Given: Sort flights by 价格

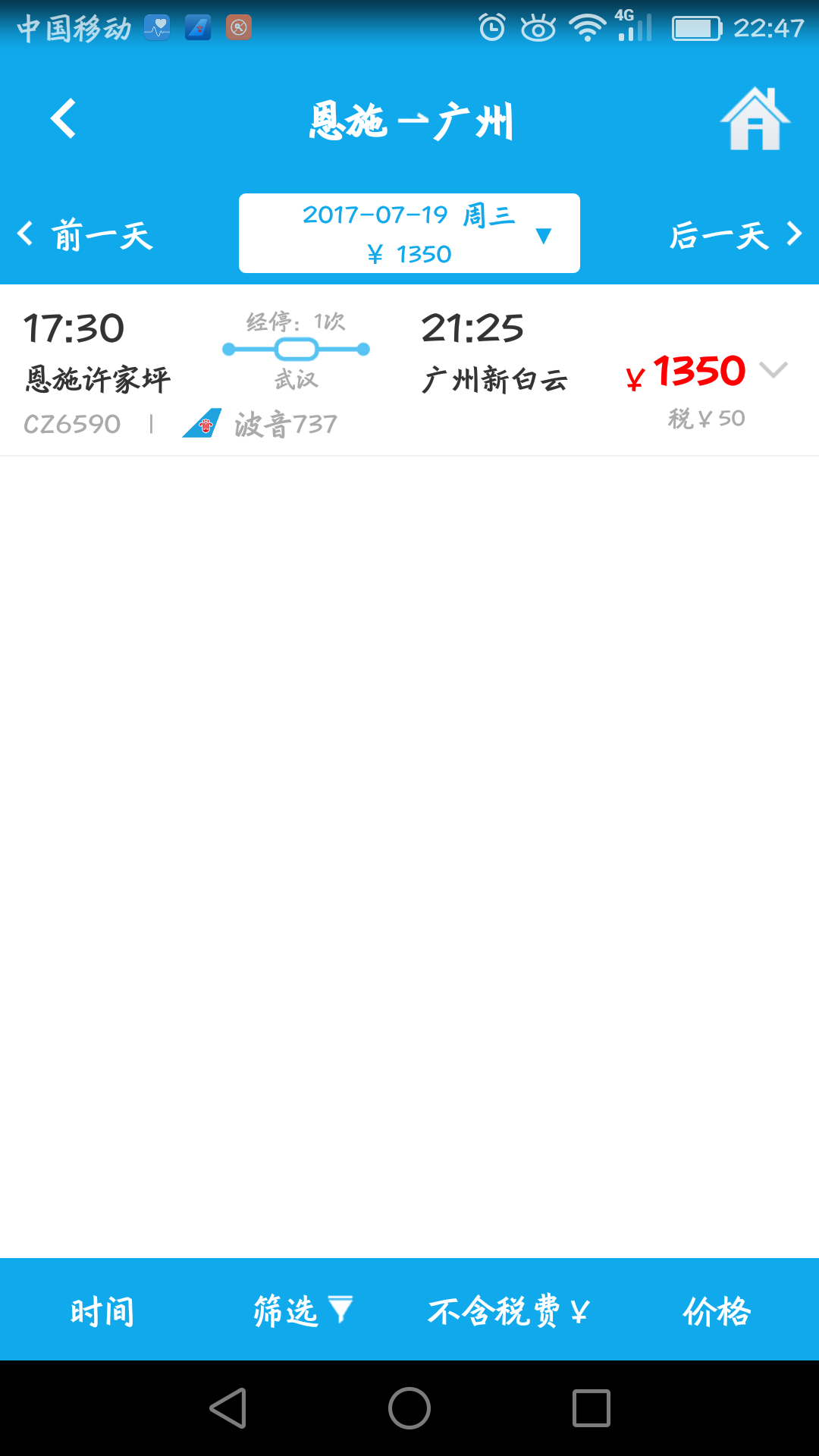Looking at the screenshot, I should tap(717, 1310).
